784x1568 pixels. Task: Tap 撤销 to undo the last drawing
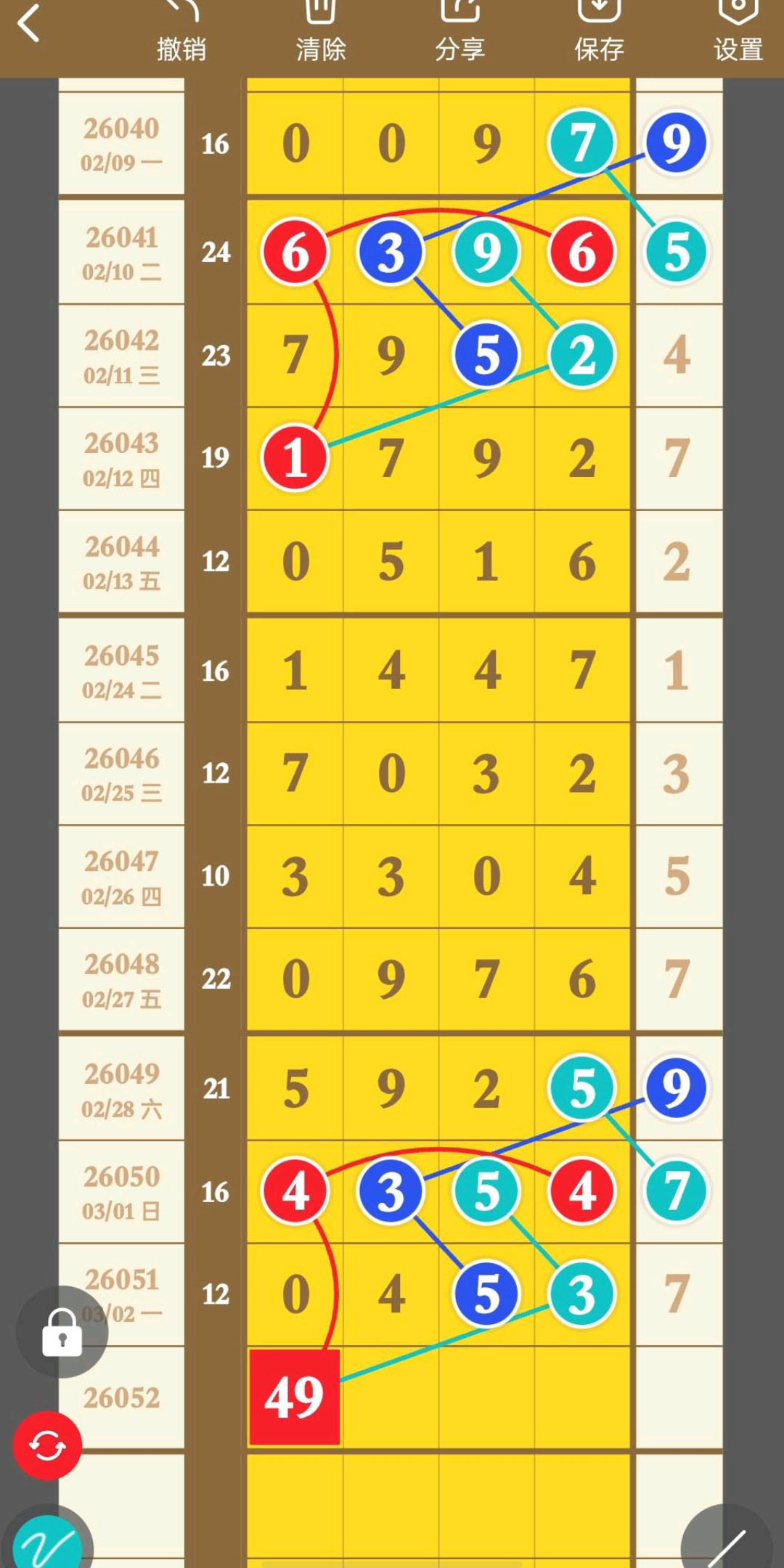181,33
